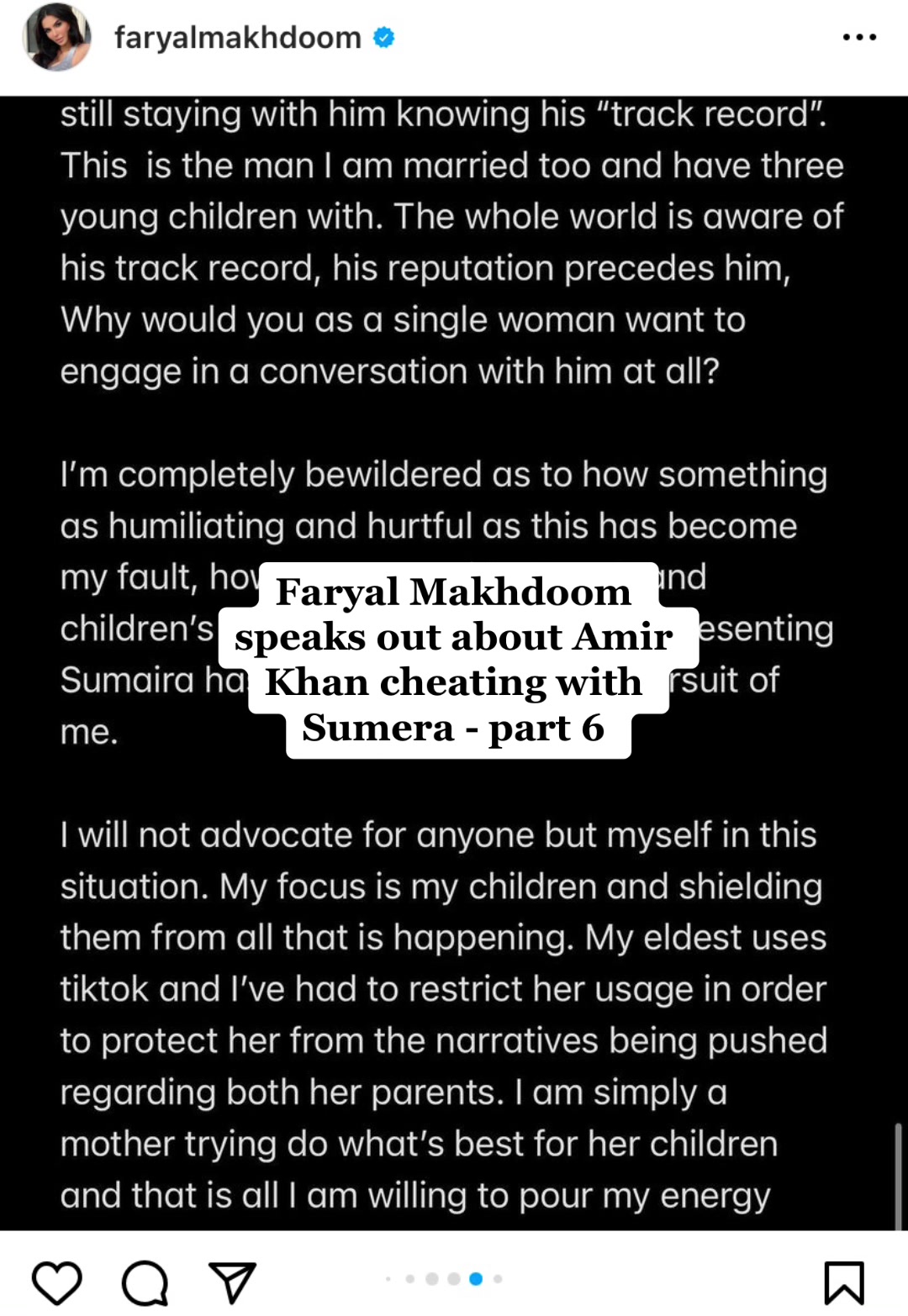
Task: Like this post with the heart icon
Action: (57, 1282)
